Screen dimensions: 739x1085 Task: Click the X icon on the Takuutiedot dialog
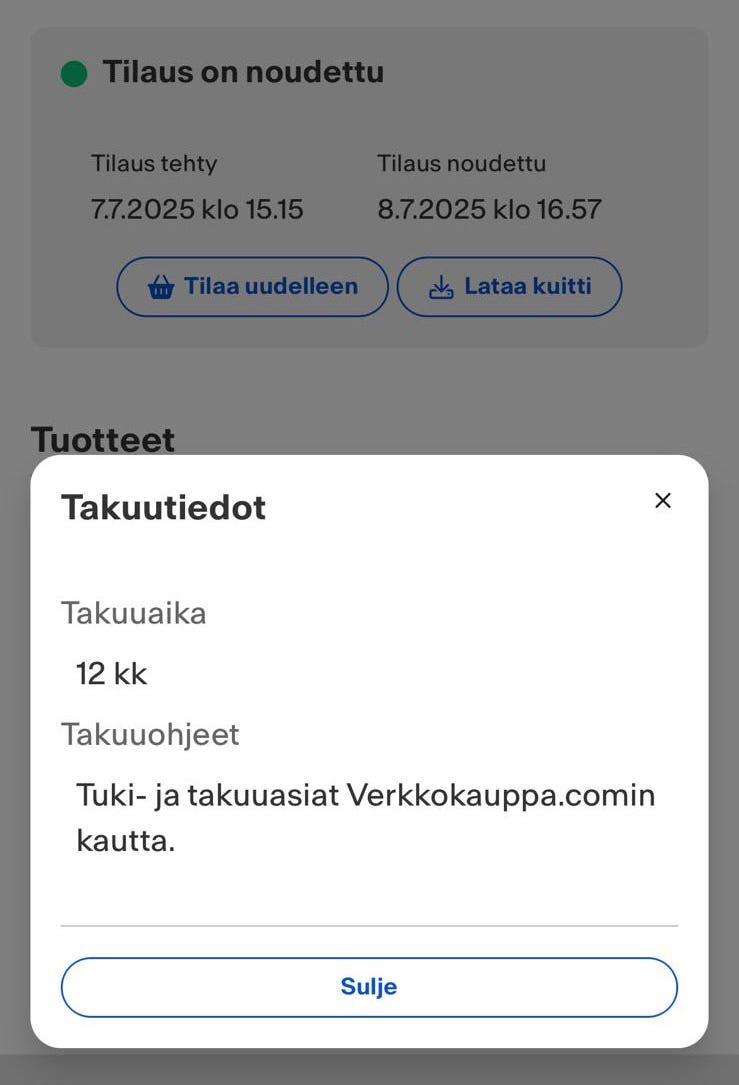click(663, 501)
